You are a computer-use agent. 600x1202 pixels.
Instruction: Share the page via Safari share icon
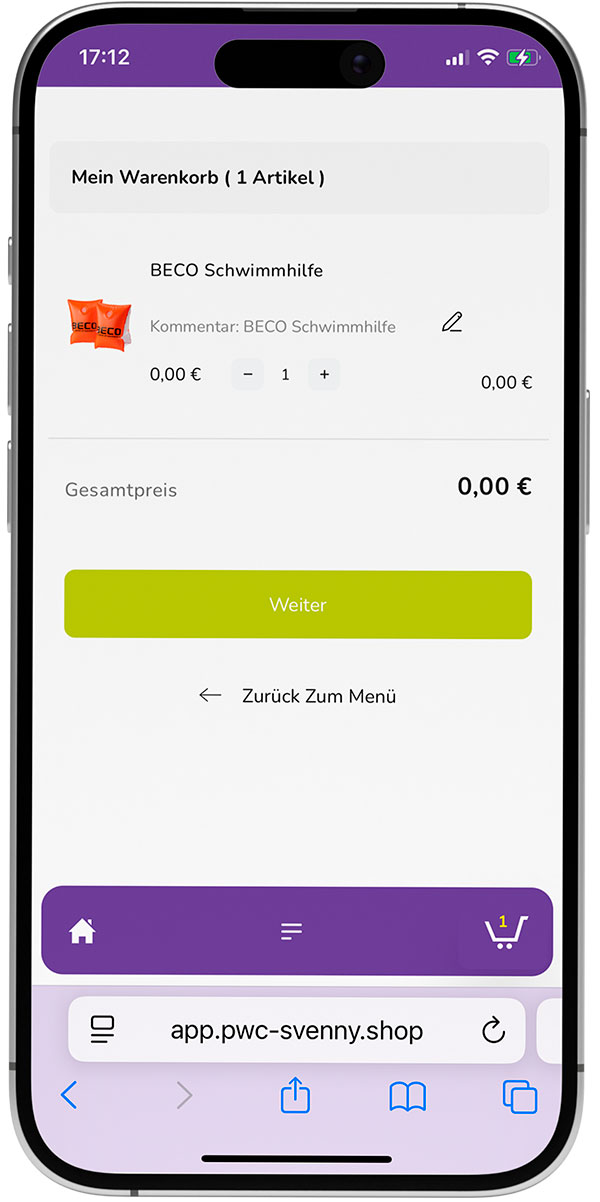pyautogui.click(x=295, y=1096)
